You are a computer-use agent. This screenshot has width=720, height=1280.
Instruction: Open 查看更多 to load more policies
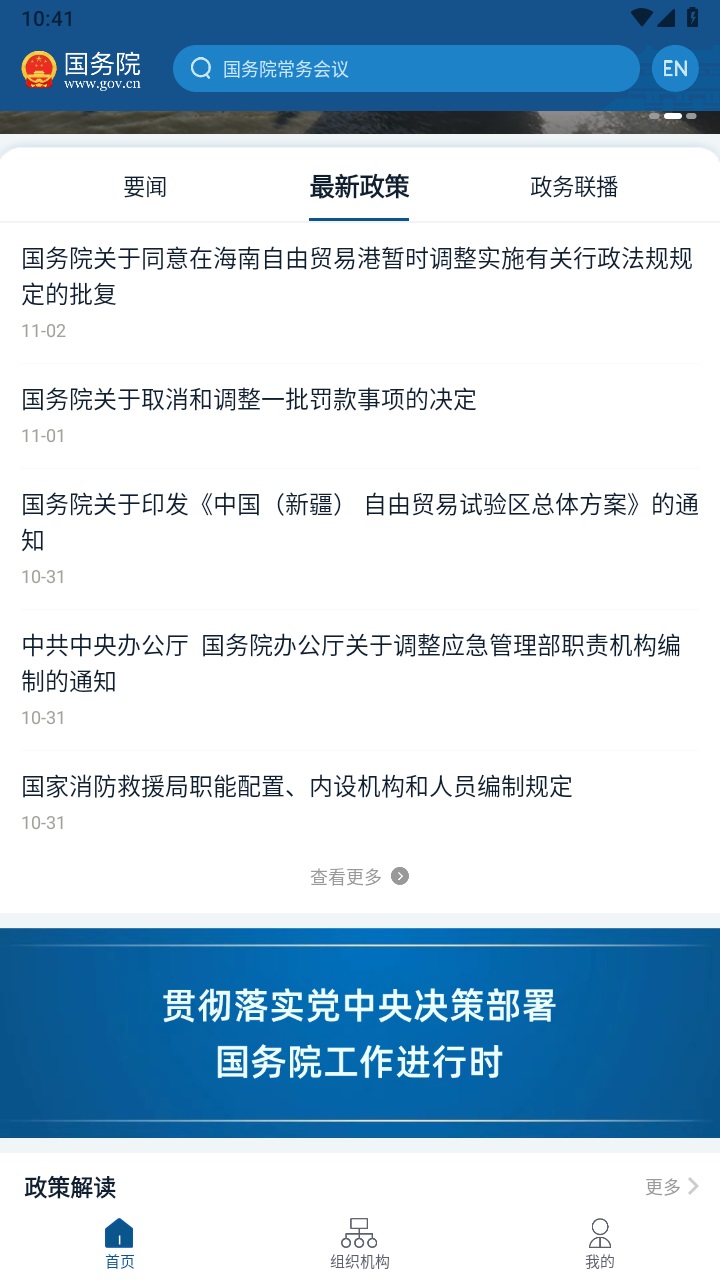345,875
